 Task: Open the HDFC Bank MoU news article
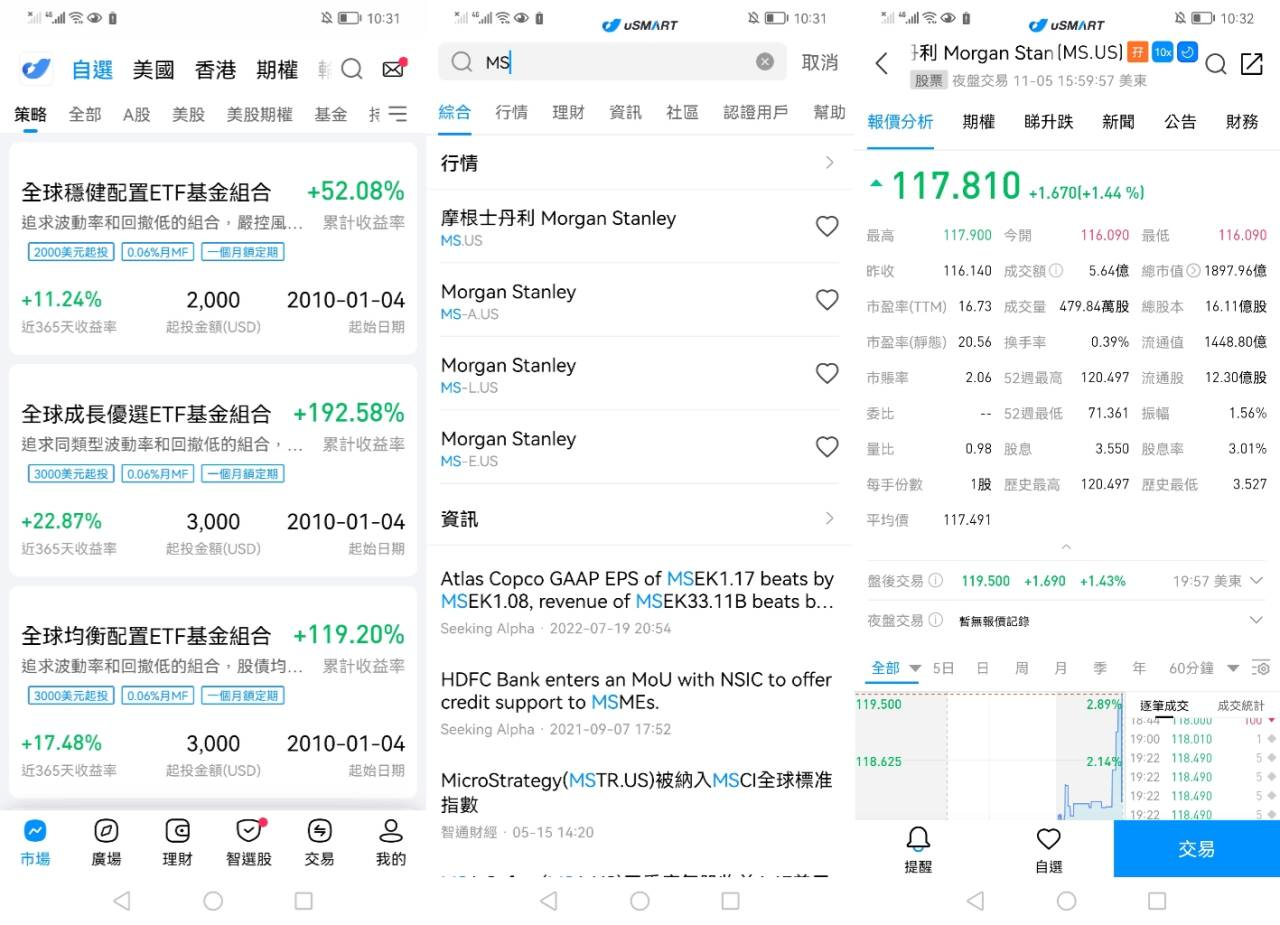pyautogui.click(x=636, y=691)
